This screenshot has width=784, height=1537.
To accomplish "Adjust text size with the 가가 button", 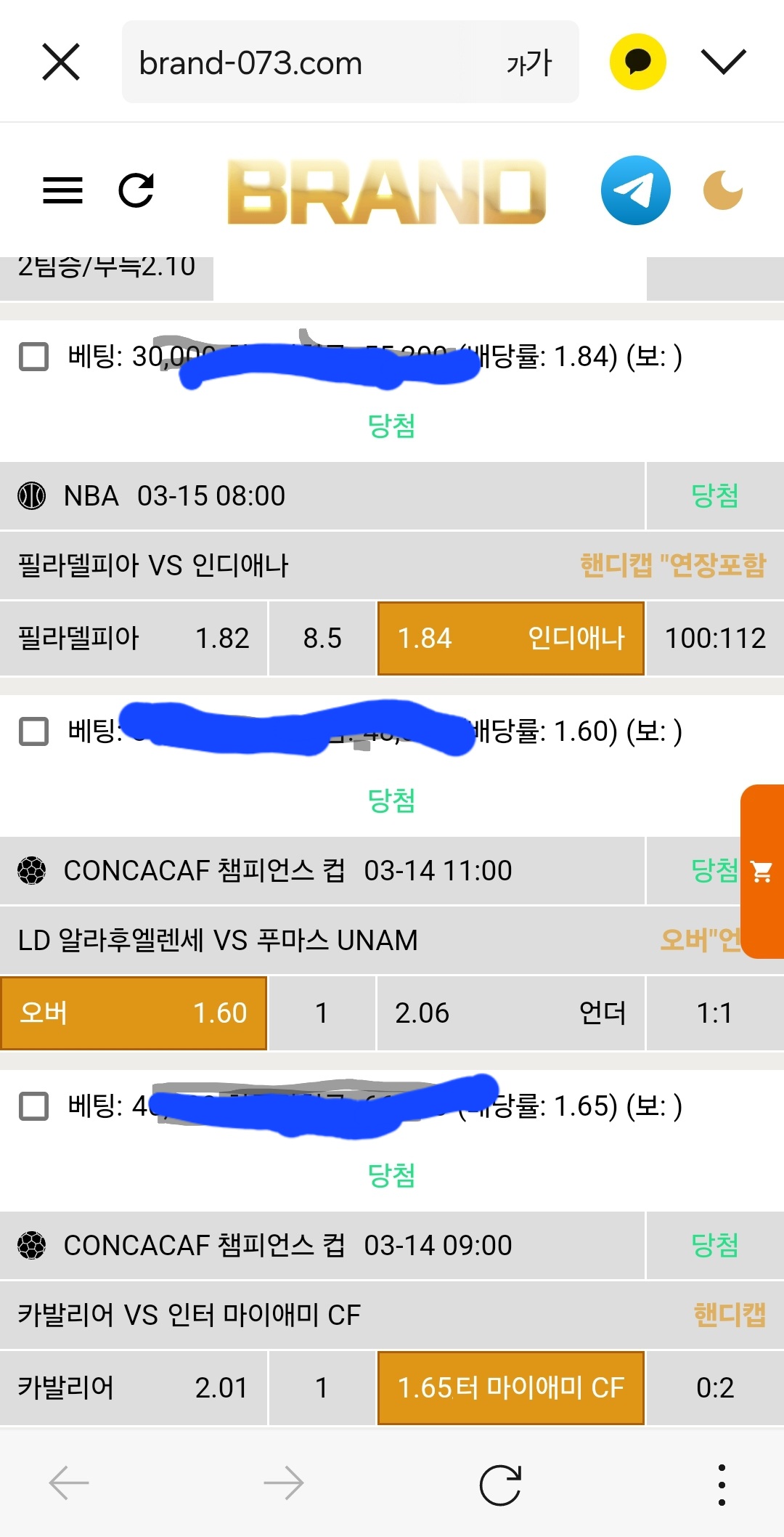I will tap(529, 63).
